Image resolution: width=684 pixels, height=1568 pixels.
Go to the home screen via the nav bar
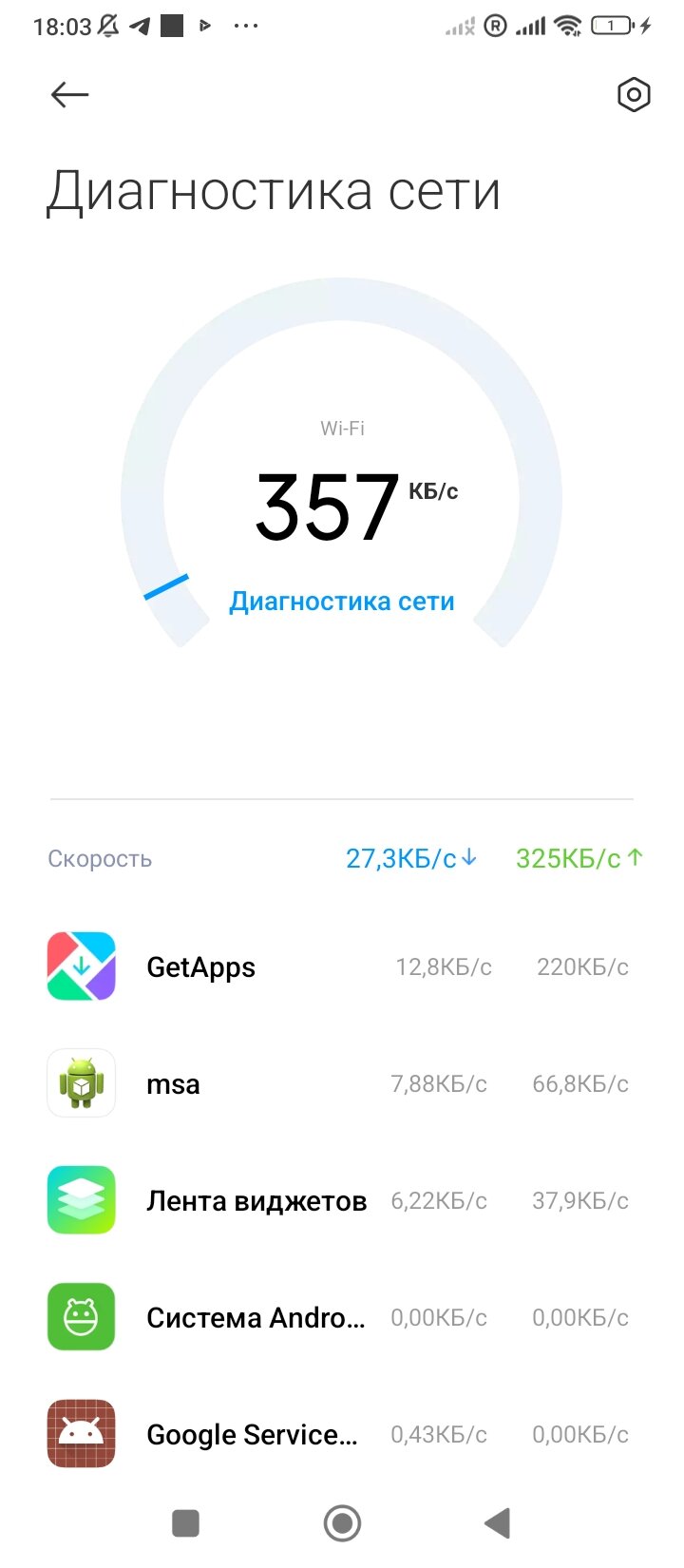pyautogui.click(x=342, y=1523)
